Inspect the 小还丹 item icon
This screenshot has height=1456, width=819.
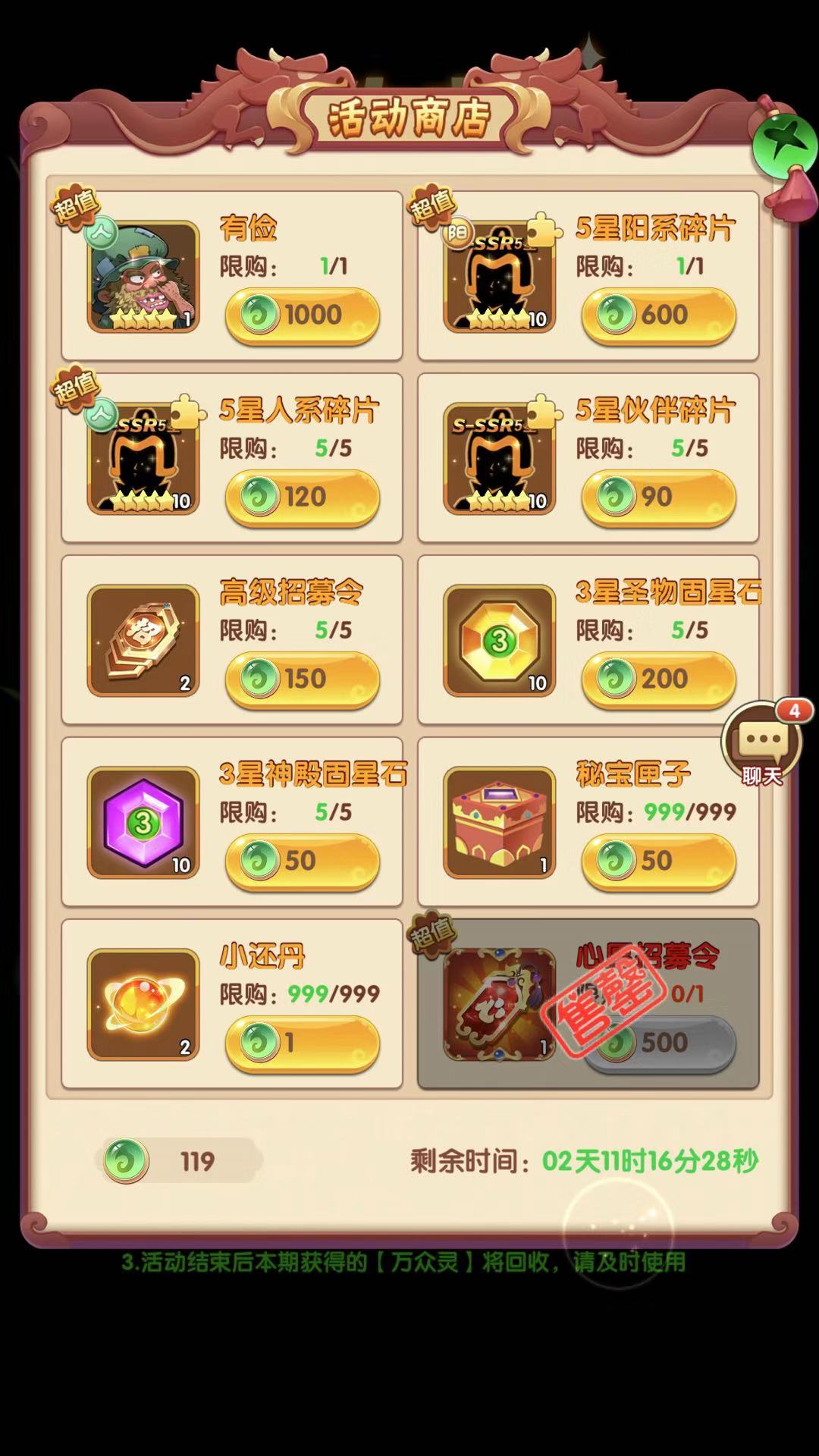click(x=143, y=1005)
